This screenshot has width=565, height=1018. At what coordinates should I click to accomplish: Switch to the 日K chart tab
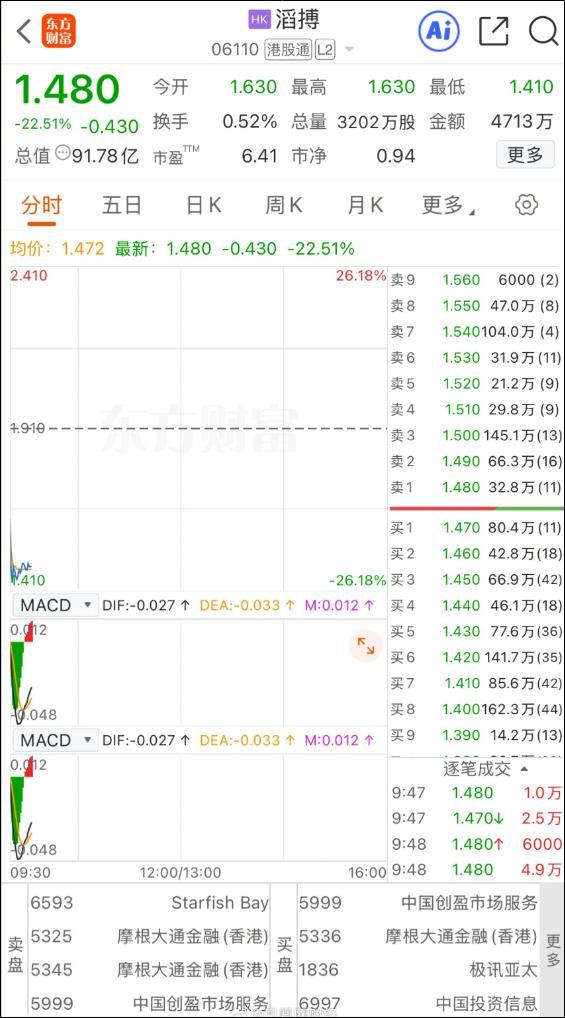[x=203, y=206]
